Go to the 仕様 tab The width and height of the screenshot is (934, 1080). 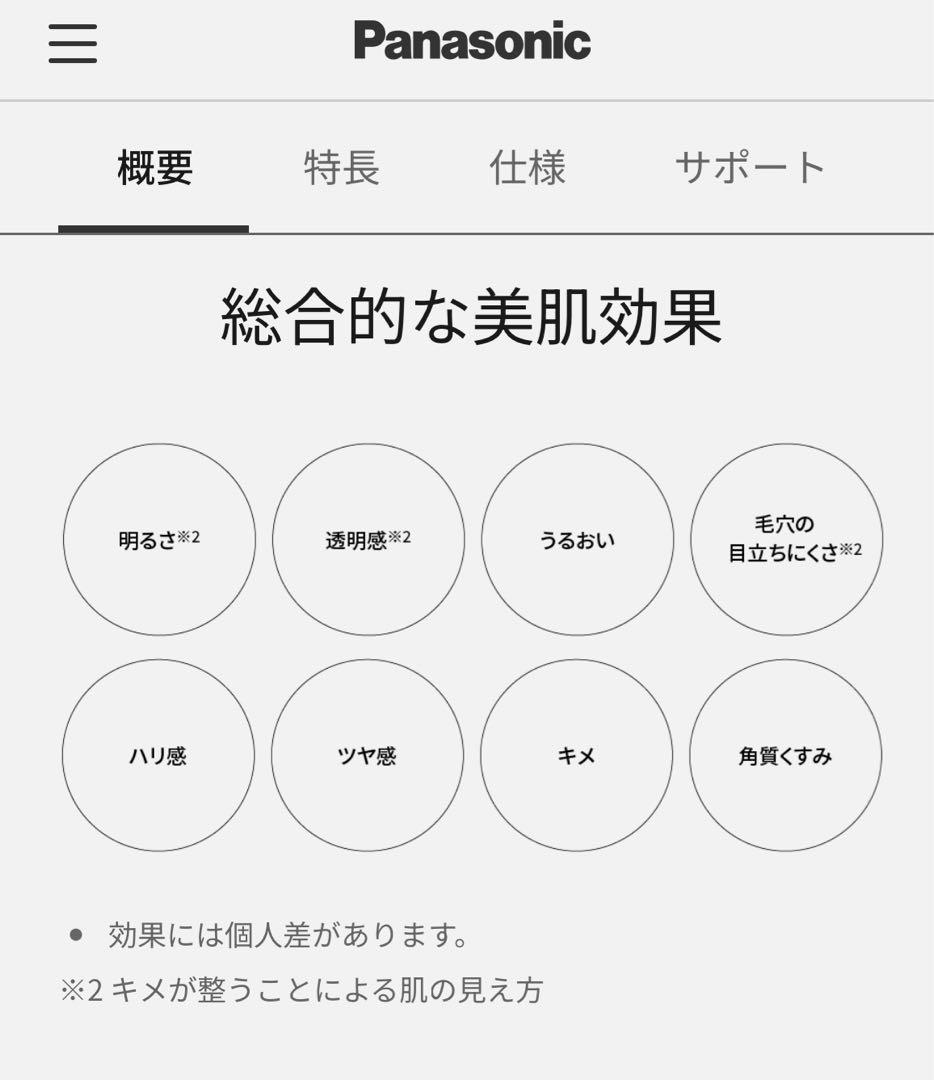tap(527, 168)
